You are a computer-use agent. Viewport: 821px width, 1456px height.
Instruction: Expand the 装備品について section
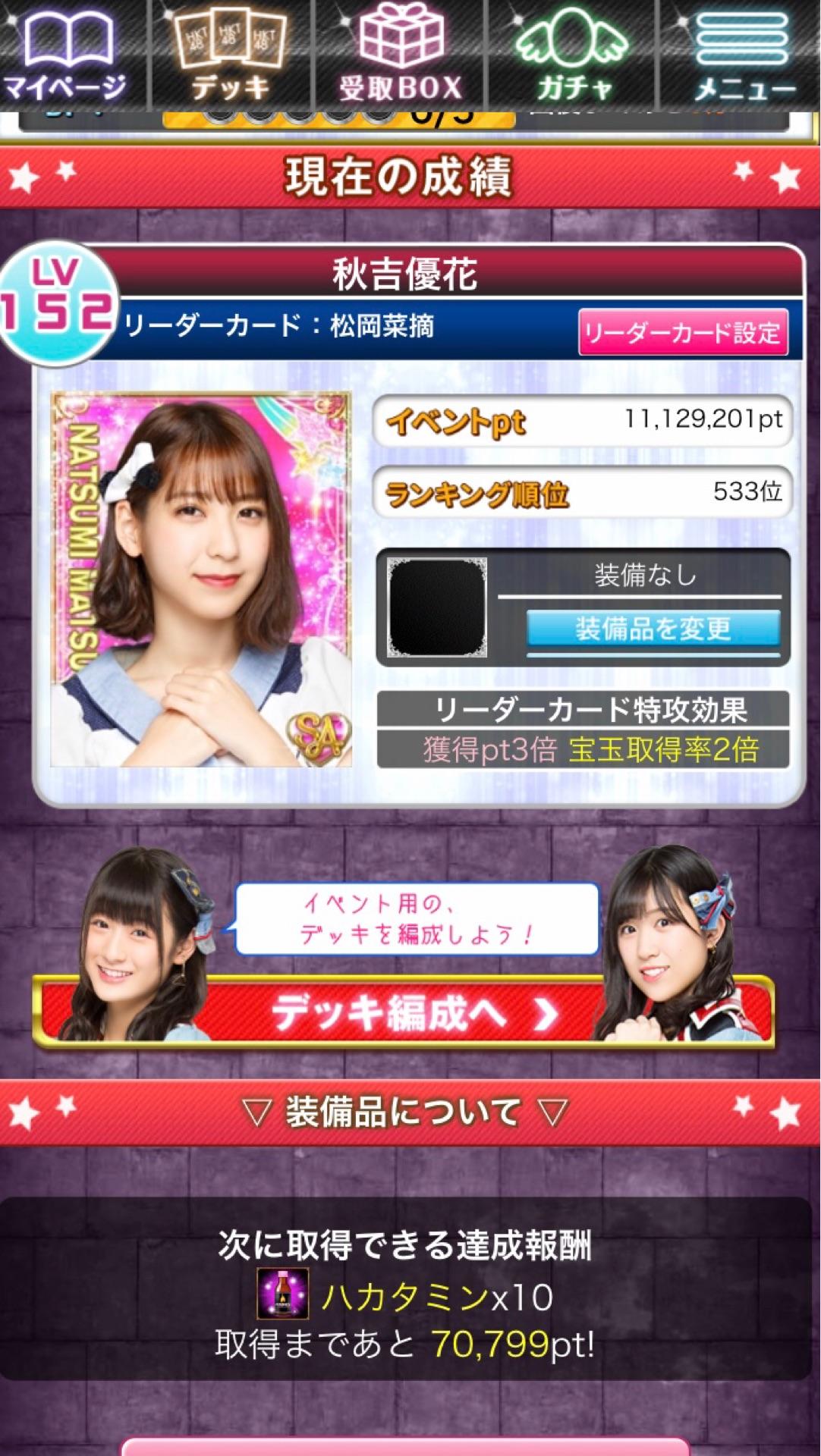(x=404, y=1112)
